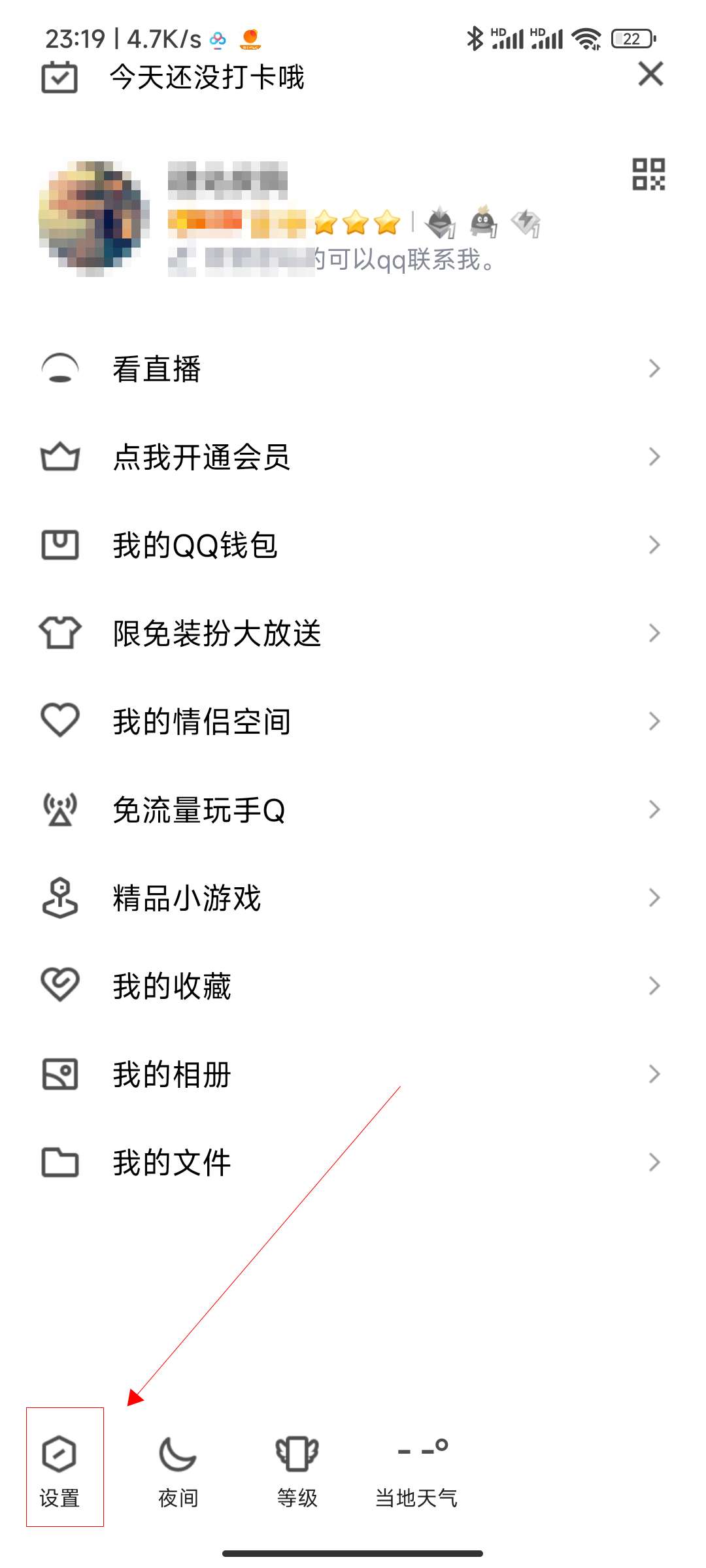This screenshot has height=1568, width=706.
Task: Open 限免装扮大放送
Action: pos(352,633)
